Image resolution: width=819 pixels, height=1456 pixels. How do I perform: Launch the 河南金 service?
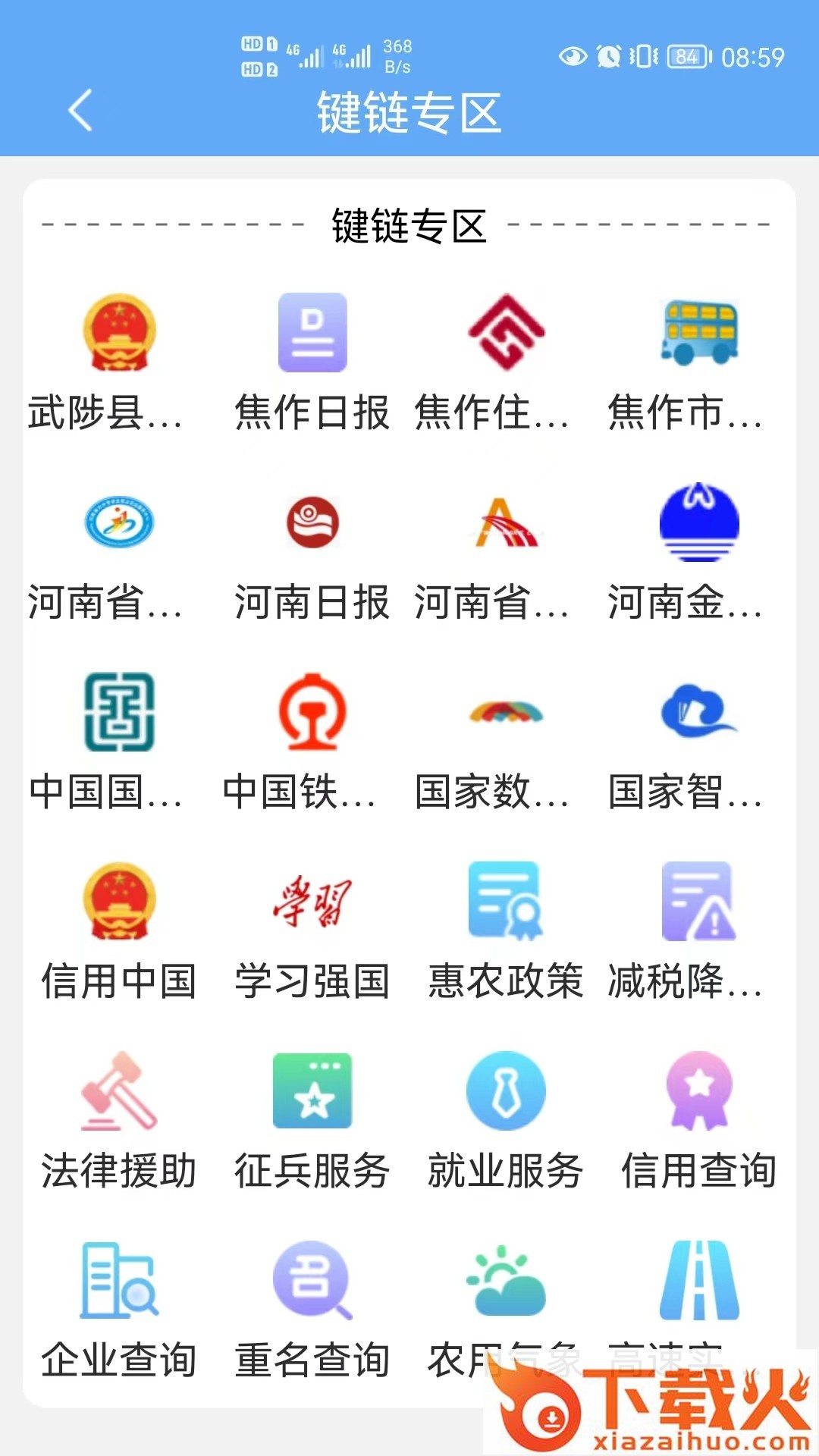(x=698, y=523)
